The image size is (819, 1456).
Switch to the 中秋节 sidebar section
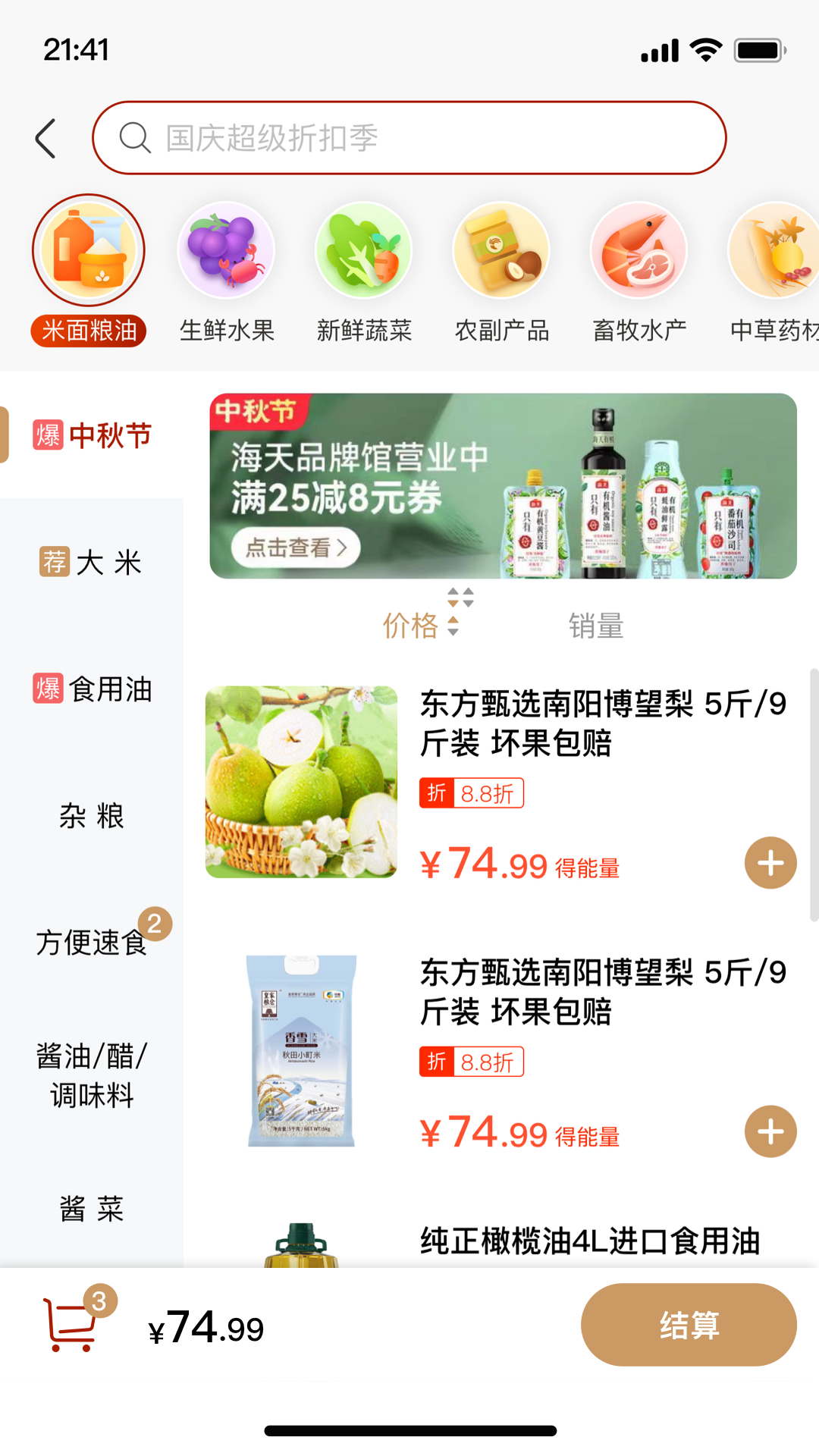pos(93,435)
